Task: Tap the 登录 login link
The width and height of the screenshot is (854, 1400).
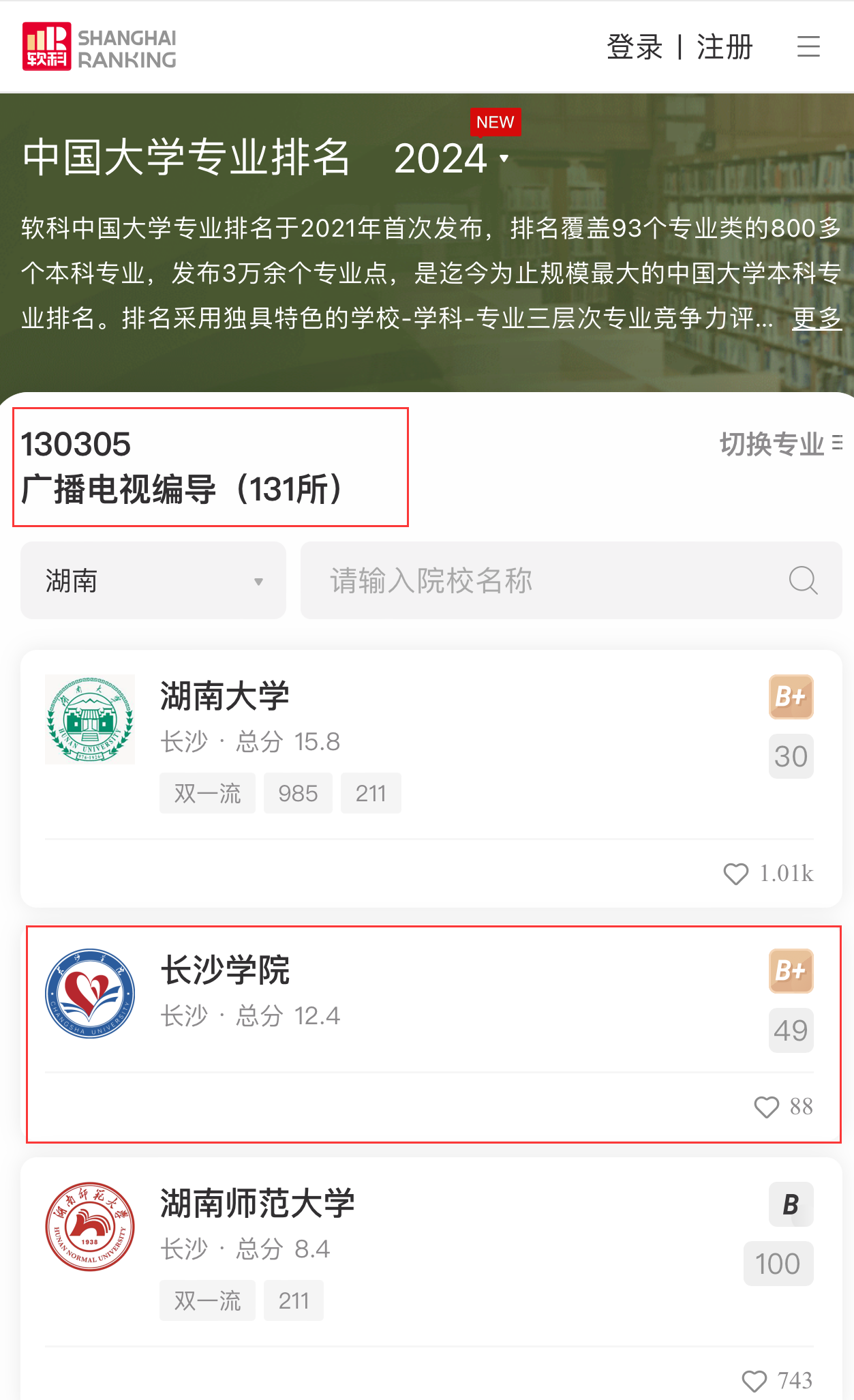Action: tap(635, 47)
